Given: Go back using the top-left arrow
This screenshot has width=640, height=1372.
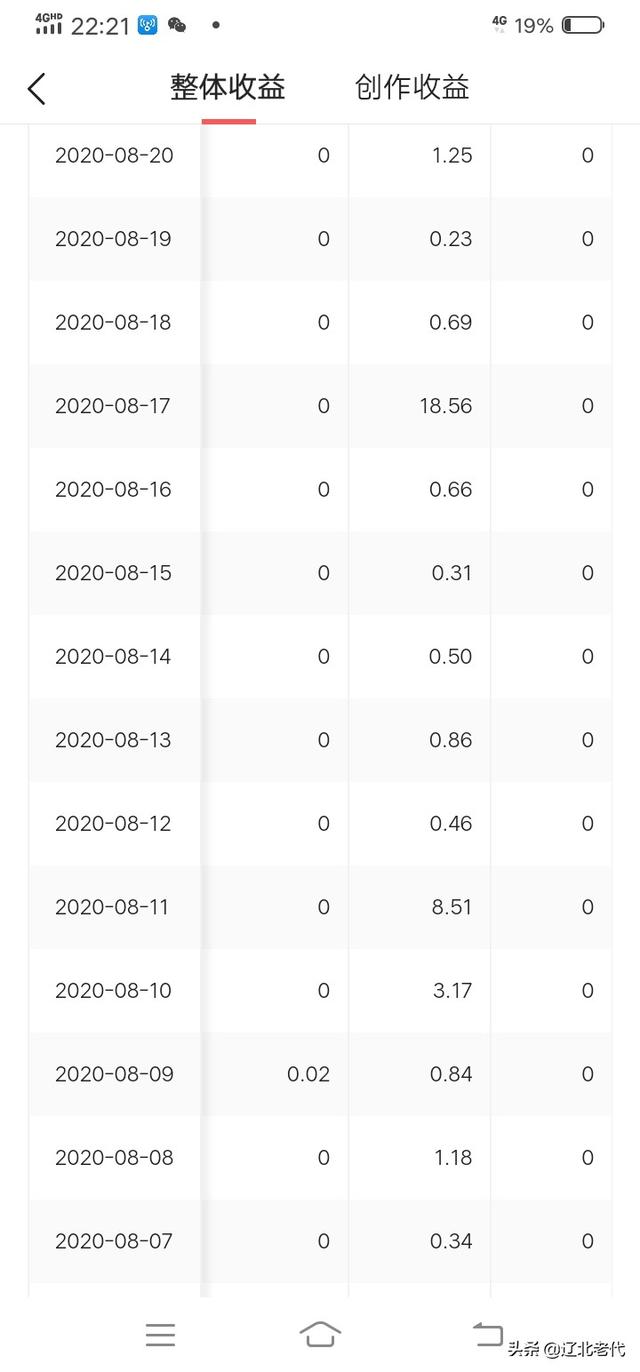Looking at the screenshot, I should 36,88.
